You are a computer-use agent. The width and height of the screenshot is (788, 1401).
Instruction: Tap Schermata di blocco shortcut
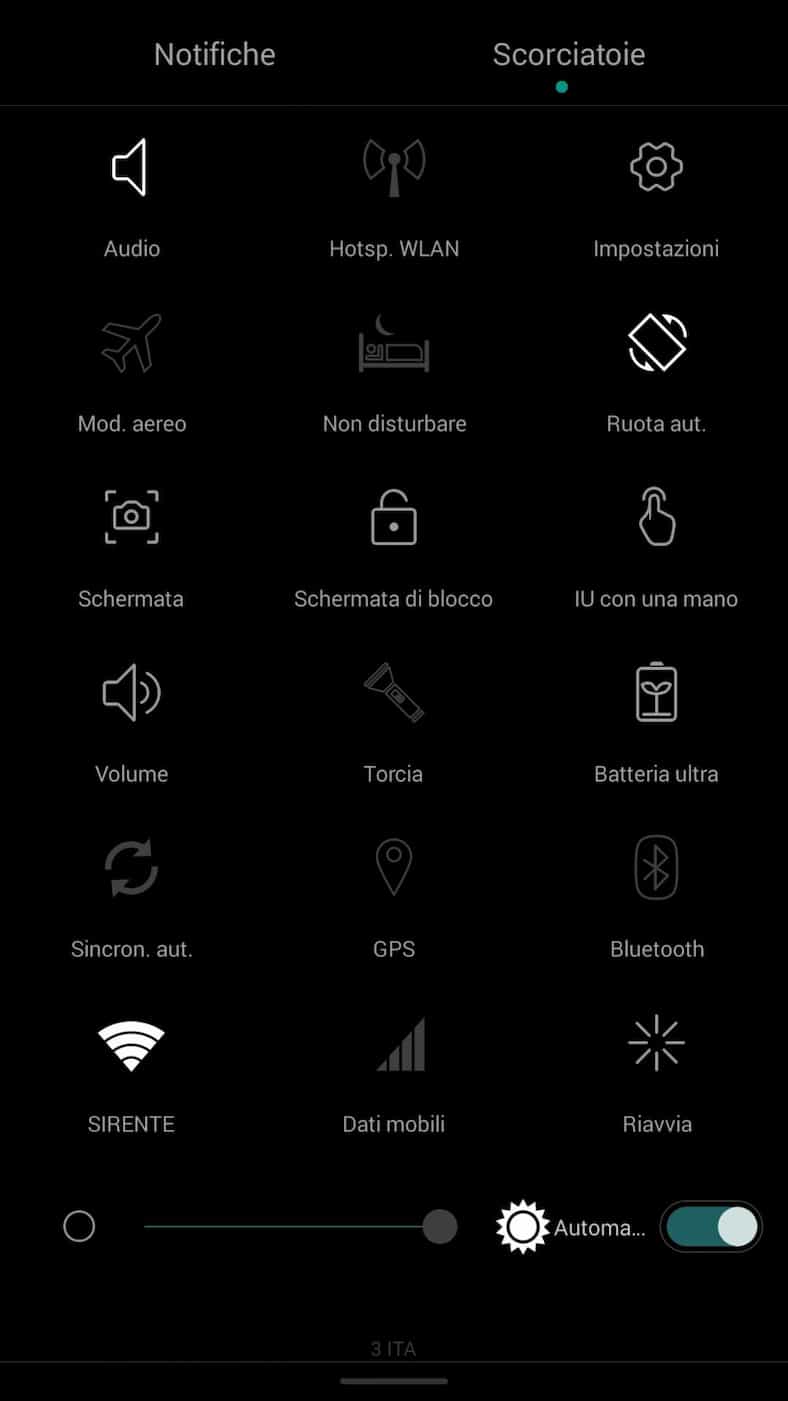394,518
